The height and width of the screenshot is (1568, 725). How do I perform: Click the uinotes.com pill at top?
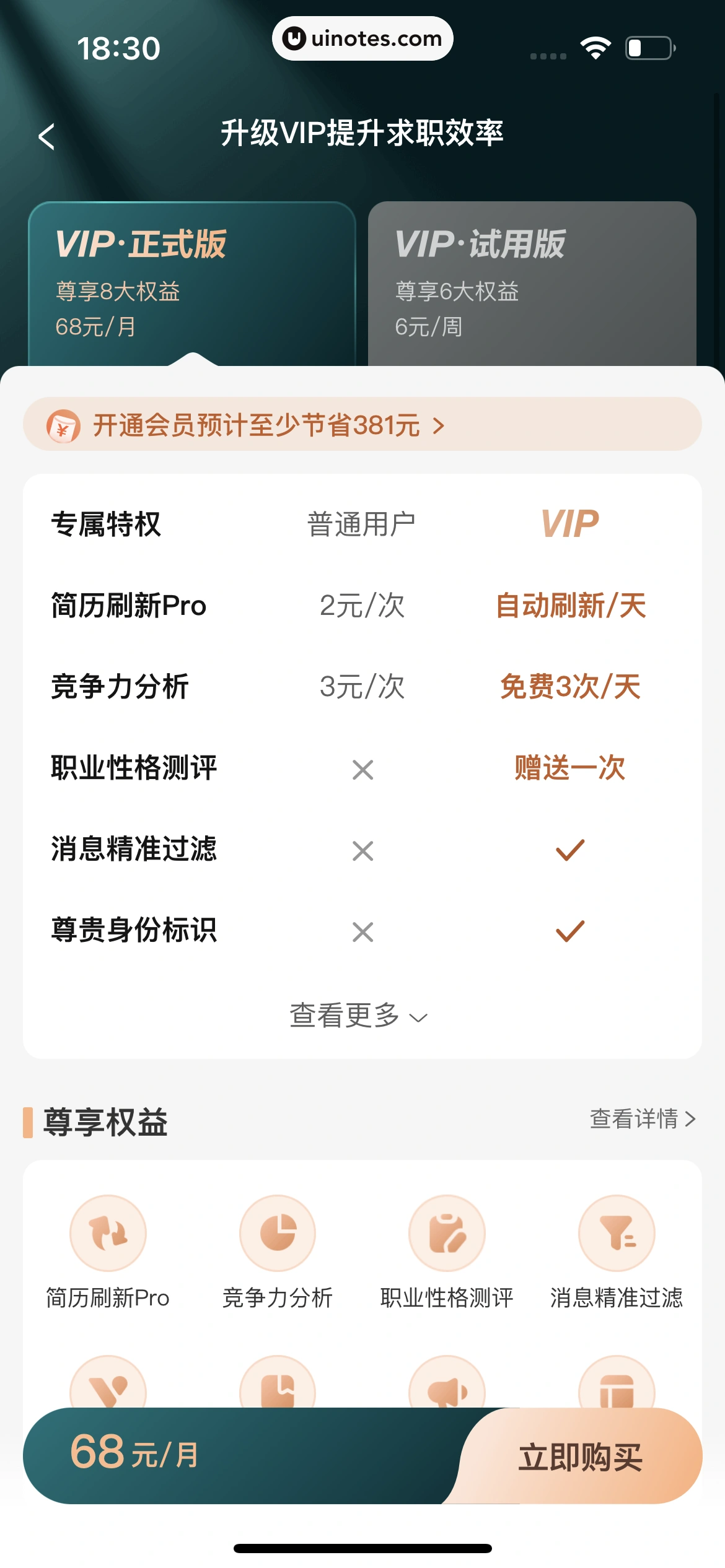[362, 38]
